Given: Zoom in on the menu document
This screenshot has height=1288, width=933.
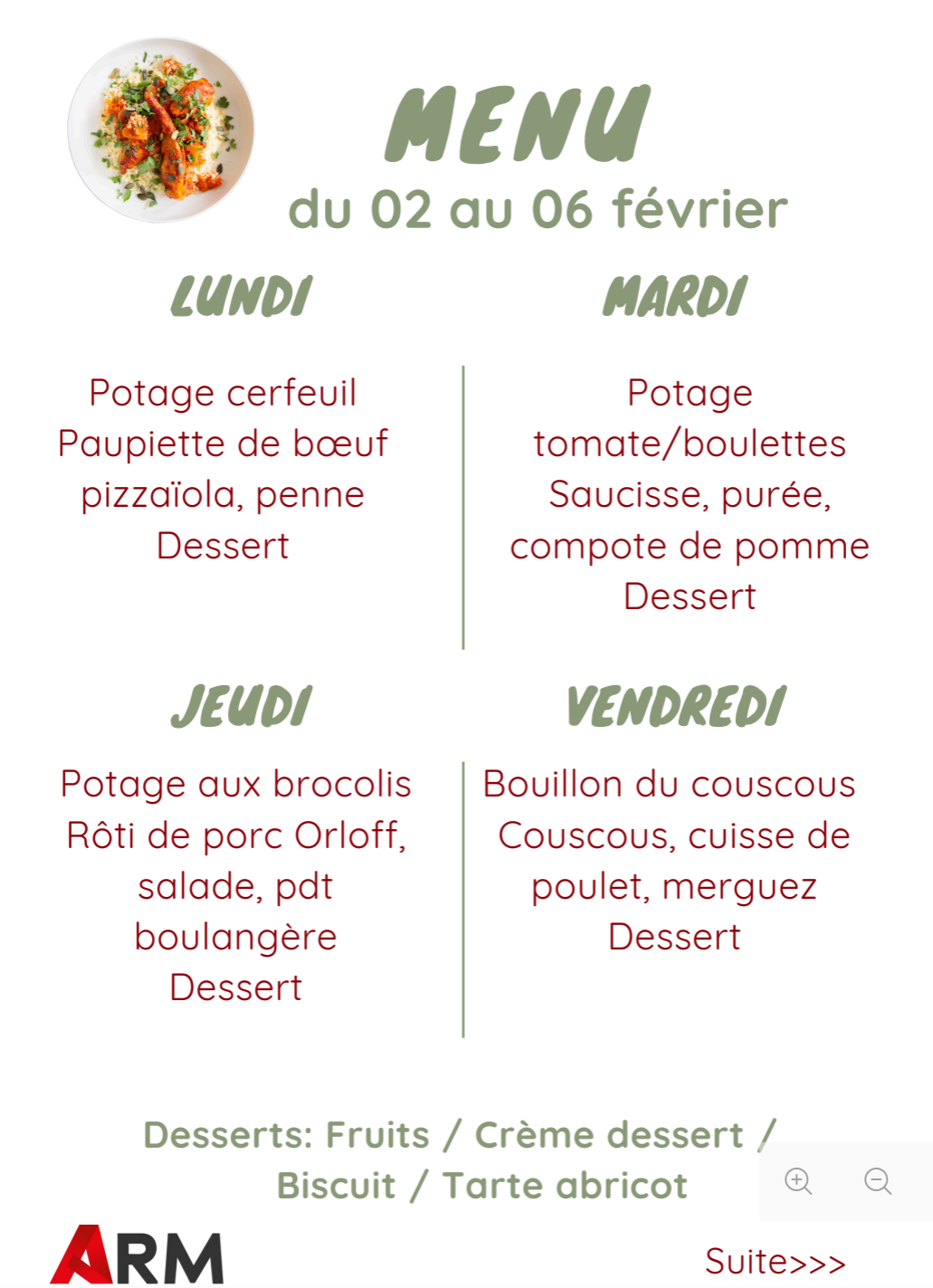Looking at the screenshot, I should 797,1181.
